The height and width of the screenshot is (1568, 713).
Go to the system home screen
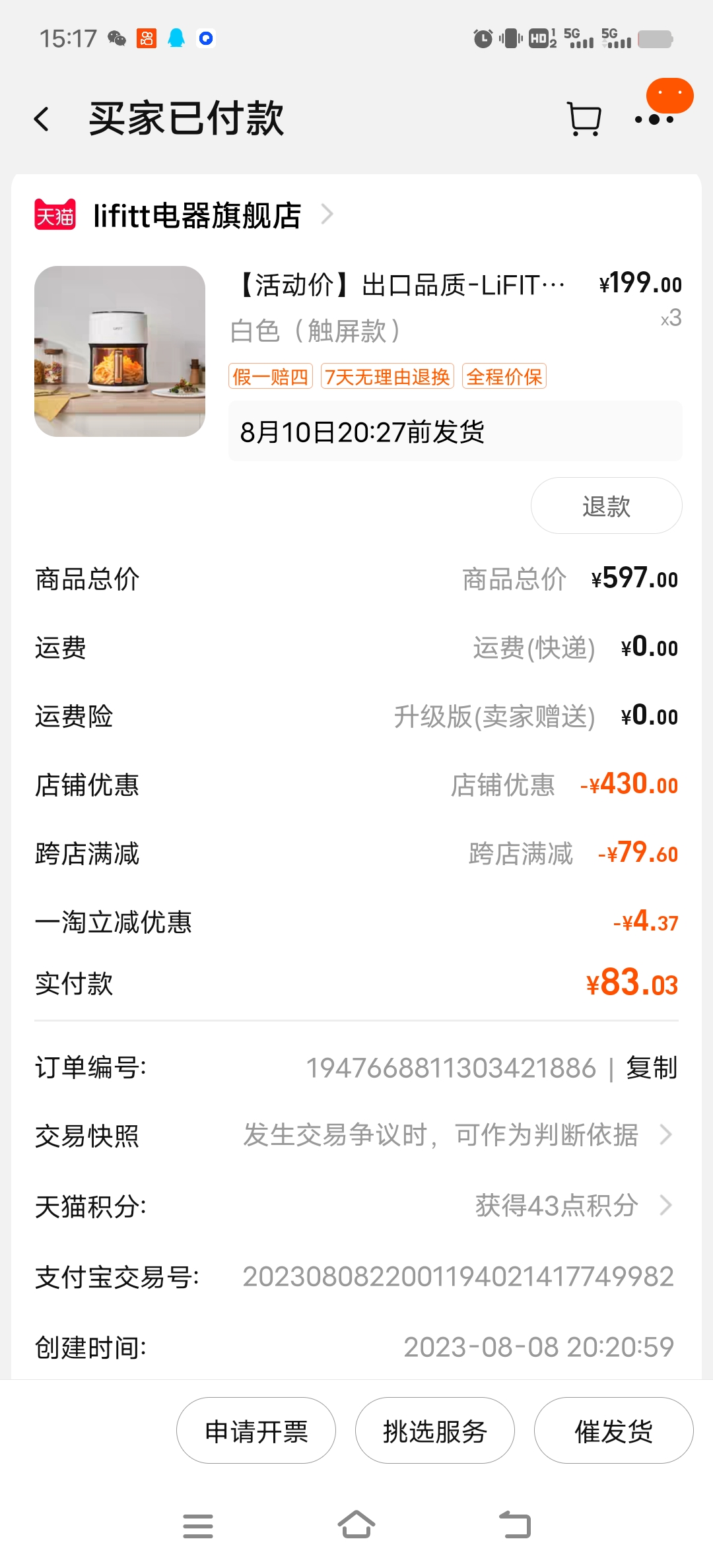point(356,1525)
